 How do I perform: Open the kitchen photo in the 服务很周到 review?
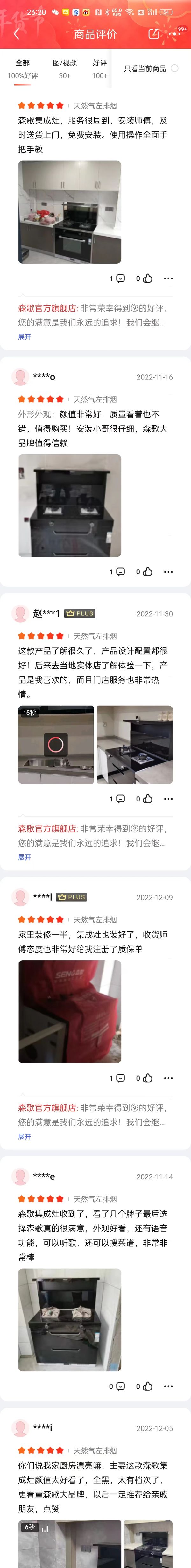pos(70,212)
